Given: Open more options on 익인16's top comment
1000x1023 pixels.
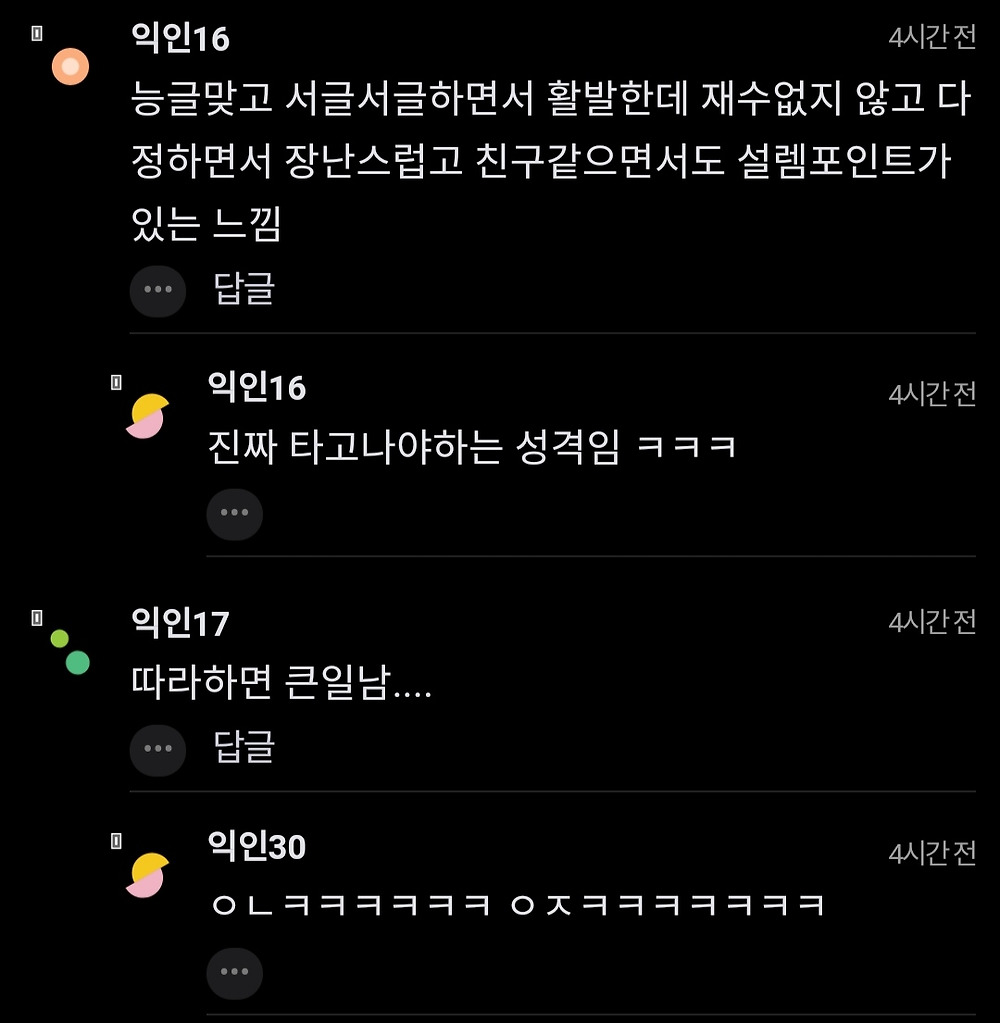Looking at the screenshot, I should point(158,291).
